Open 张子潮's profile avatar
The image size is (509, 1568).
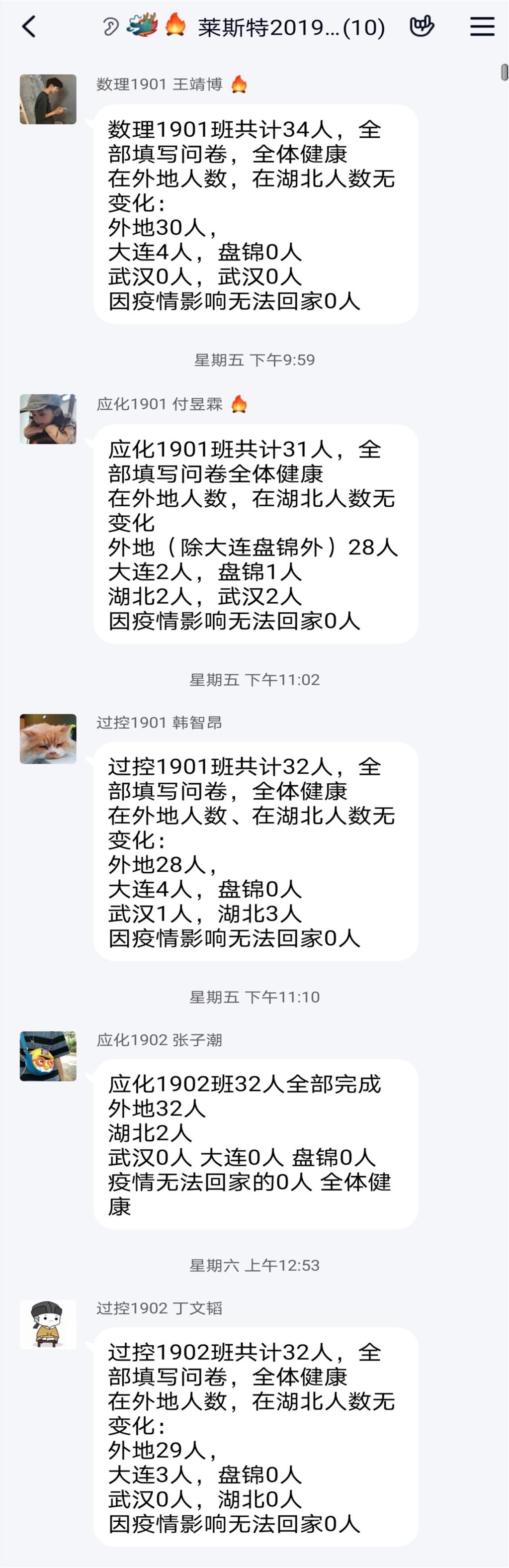(x=48, y=1056)
